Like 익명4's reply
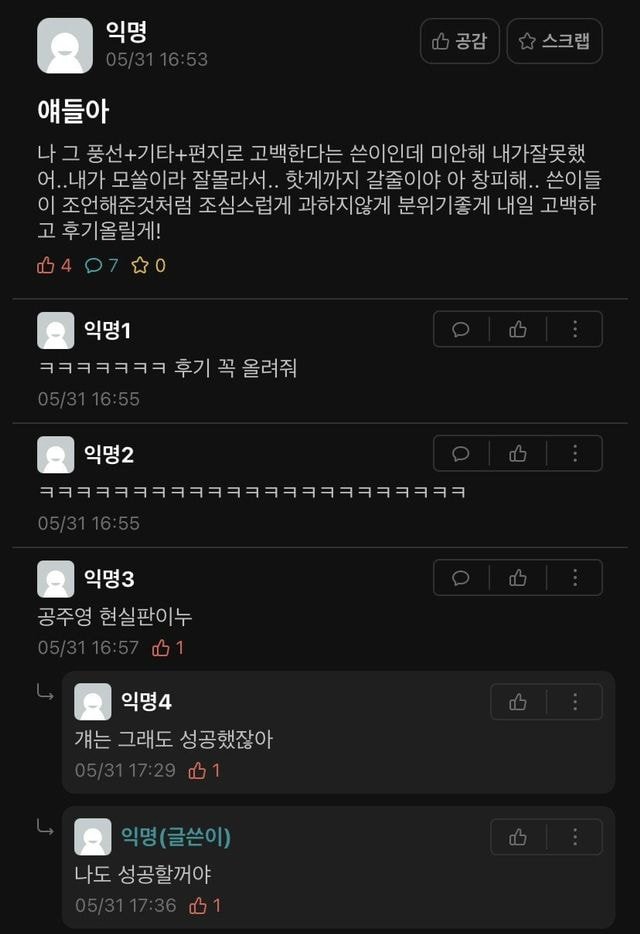The image size is (640, 934). pyautogui.click(x=518, y=702)
